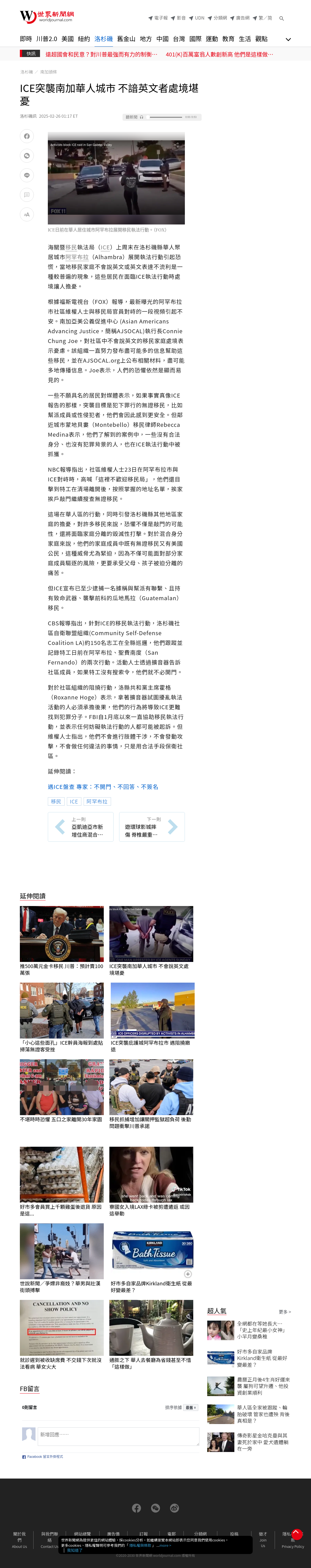The width and height of the screenshot is (311, 1568).
Task: Open the 排序依據 sort dropdown
Action: 190,1407
